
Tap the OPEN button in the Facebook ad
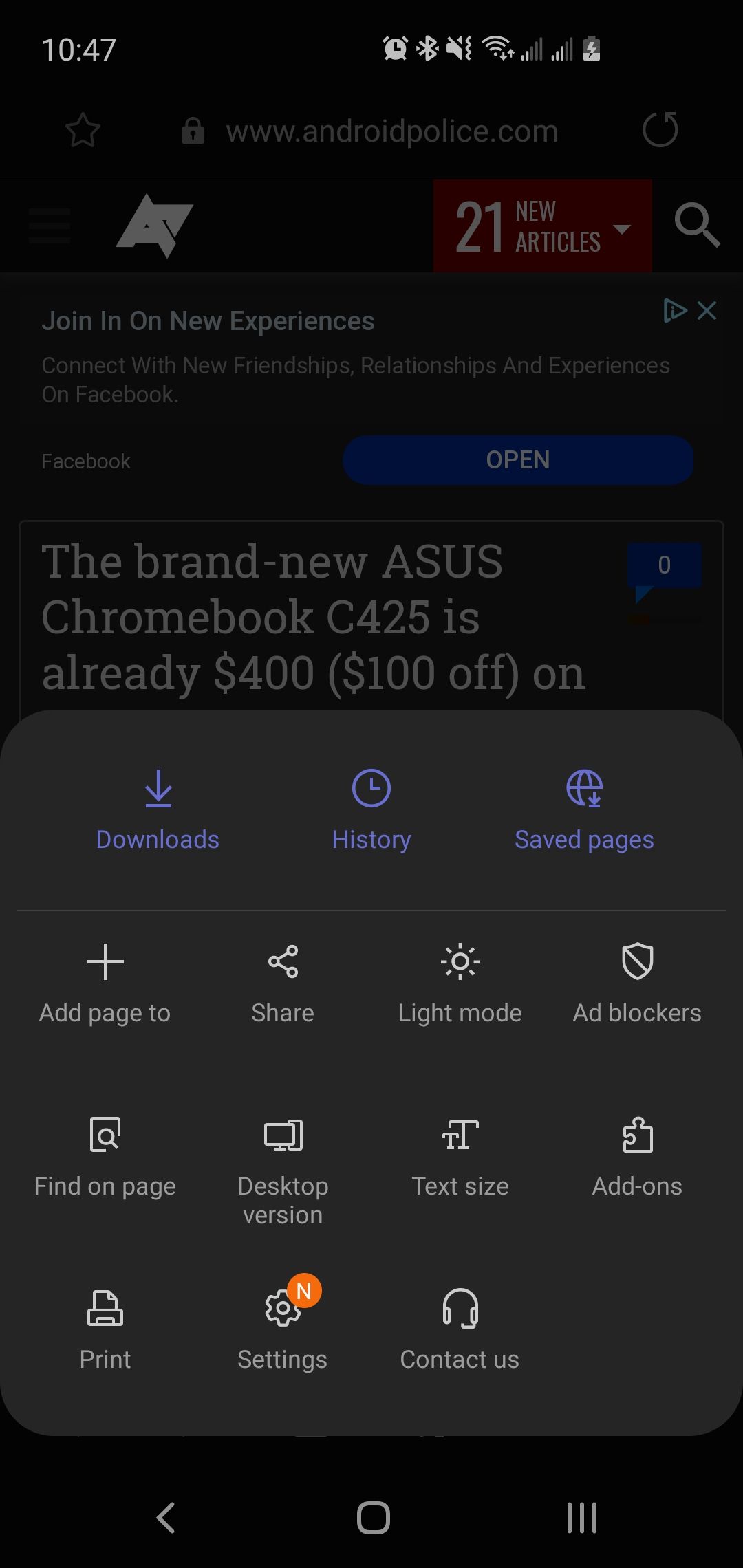[x=518, y=460]
